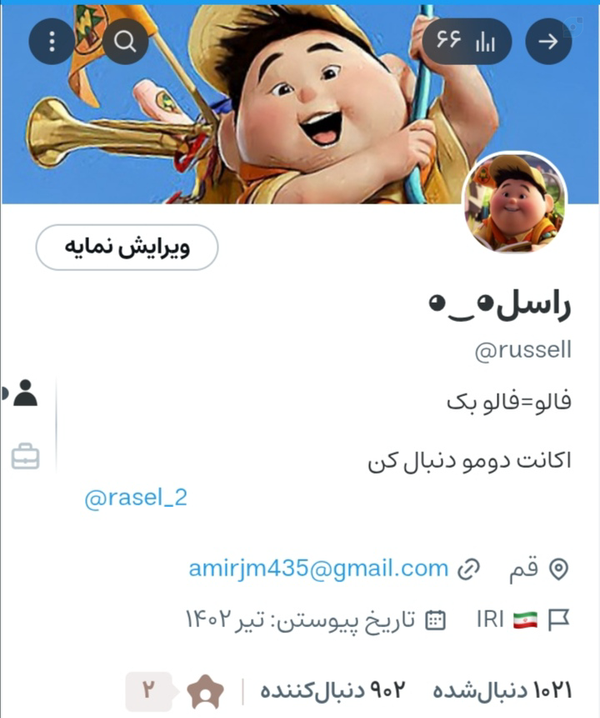View the ۱۰۲۱ دنبال‌شده following list

[502, 691]
